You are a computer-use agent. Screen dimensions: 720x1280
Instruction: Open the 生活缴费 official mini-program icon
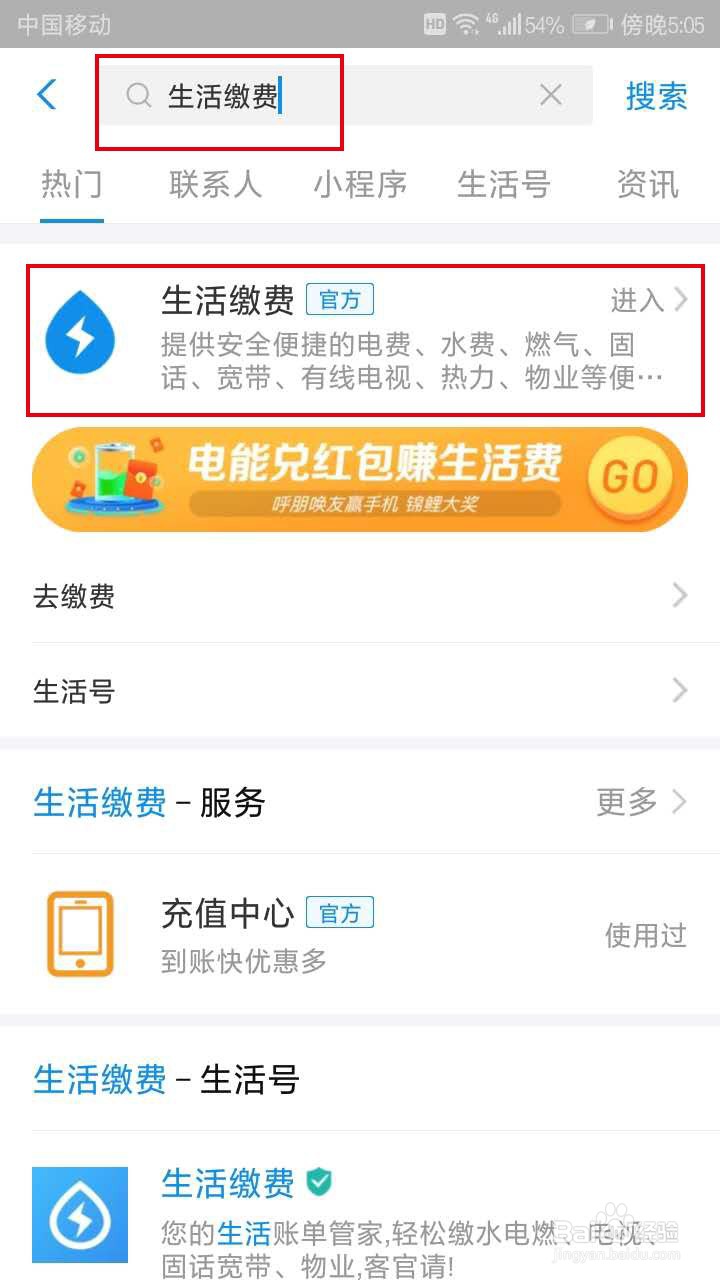[79, 335]
